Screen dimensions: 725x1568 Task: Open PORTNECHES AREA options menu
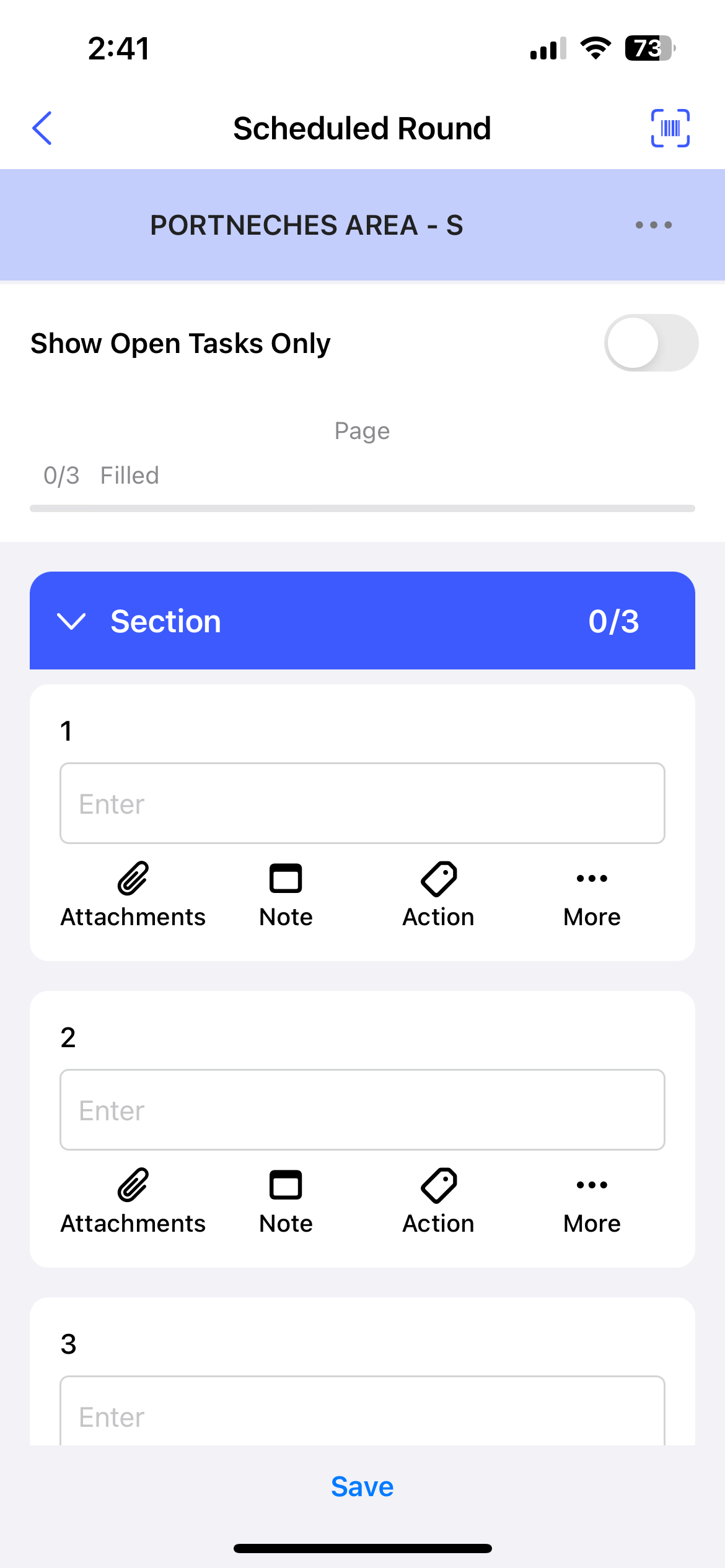653,225
